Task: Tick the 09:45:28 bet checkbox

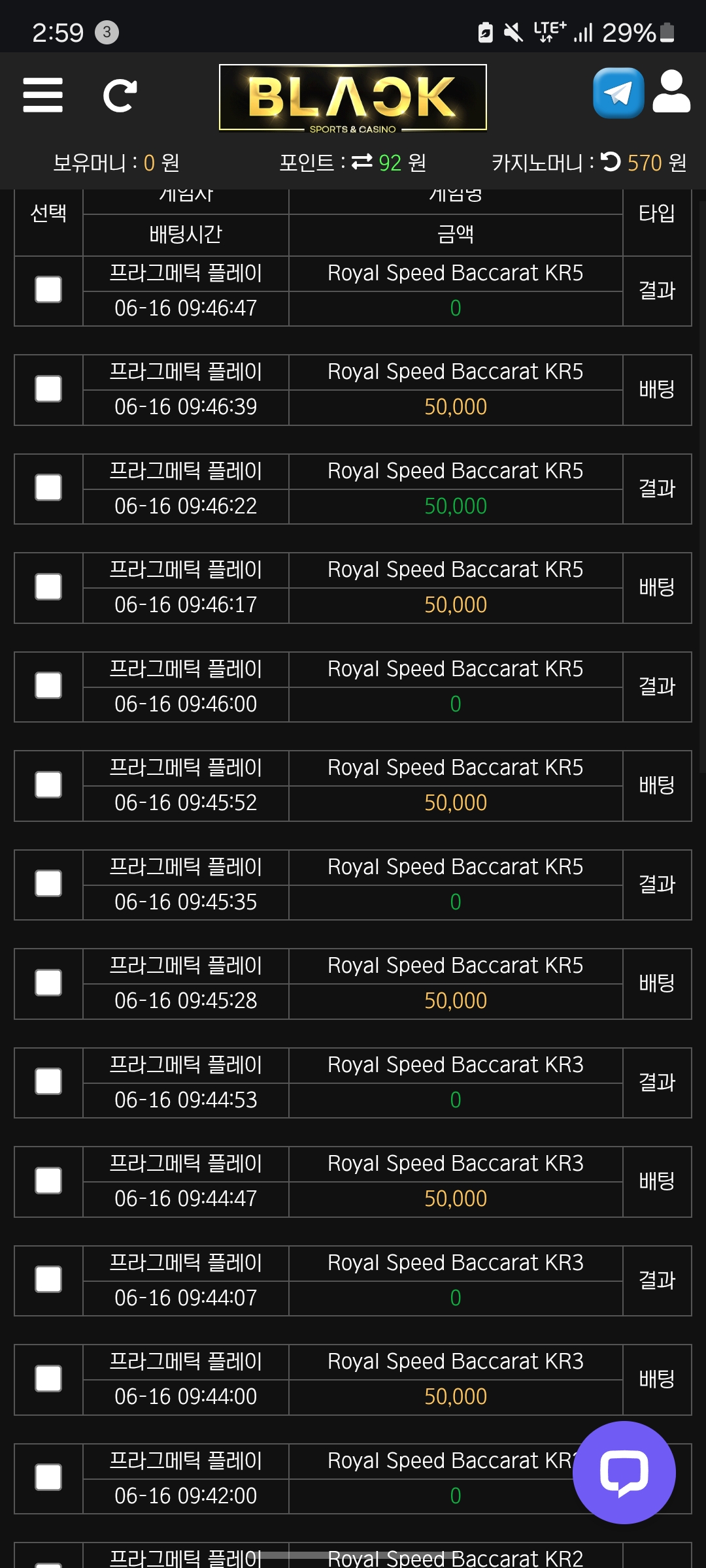Action: pos(48,983)
